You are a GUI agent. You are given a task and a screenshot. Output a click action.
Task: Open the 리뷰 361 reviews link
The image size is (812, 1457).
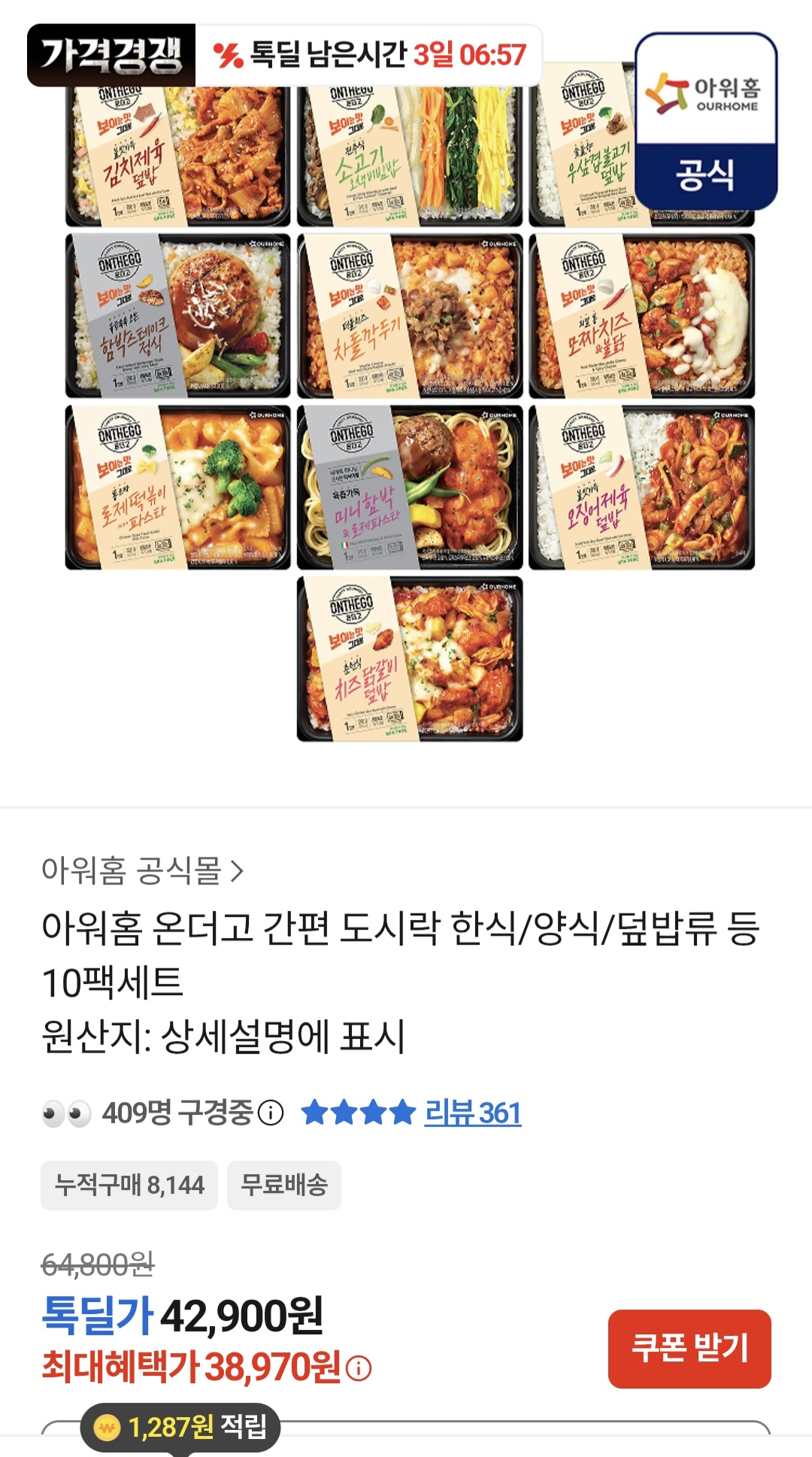click(x=472, y=1112)
